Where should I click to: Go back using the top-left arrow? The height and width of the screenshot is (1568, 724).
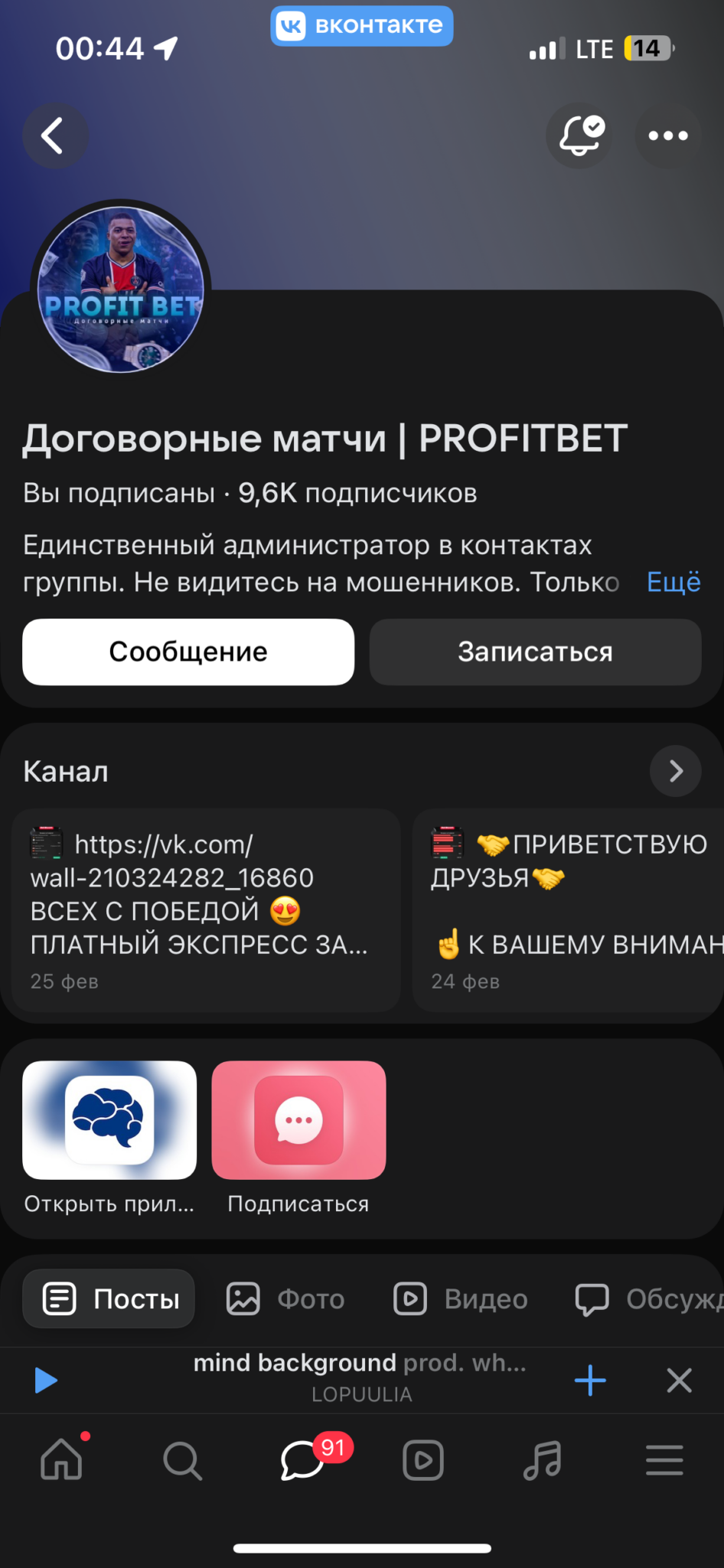click(54, 136)
